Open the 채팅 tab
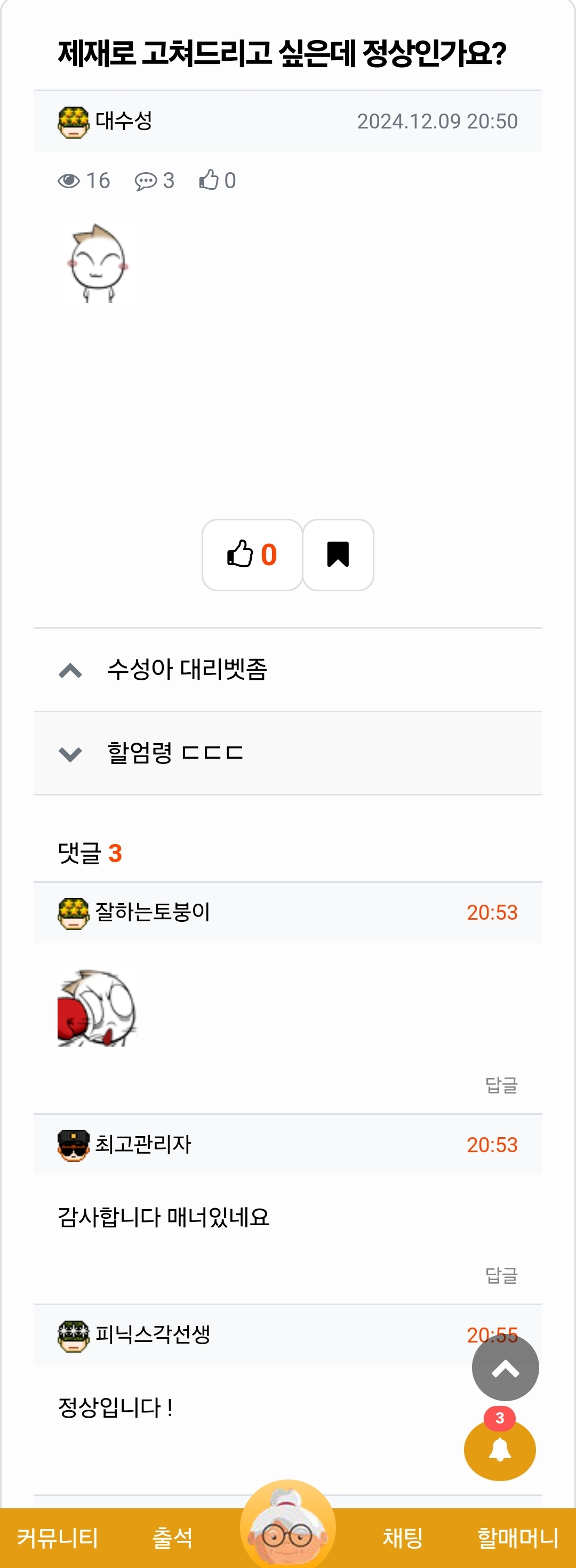Image resolution: width=576 pixels, height=1568 pixels. 403,1538
